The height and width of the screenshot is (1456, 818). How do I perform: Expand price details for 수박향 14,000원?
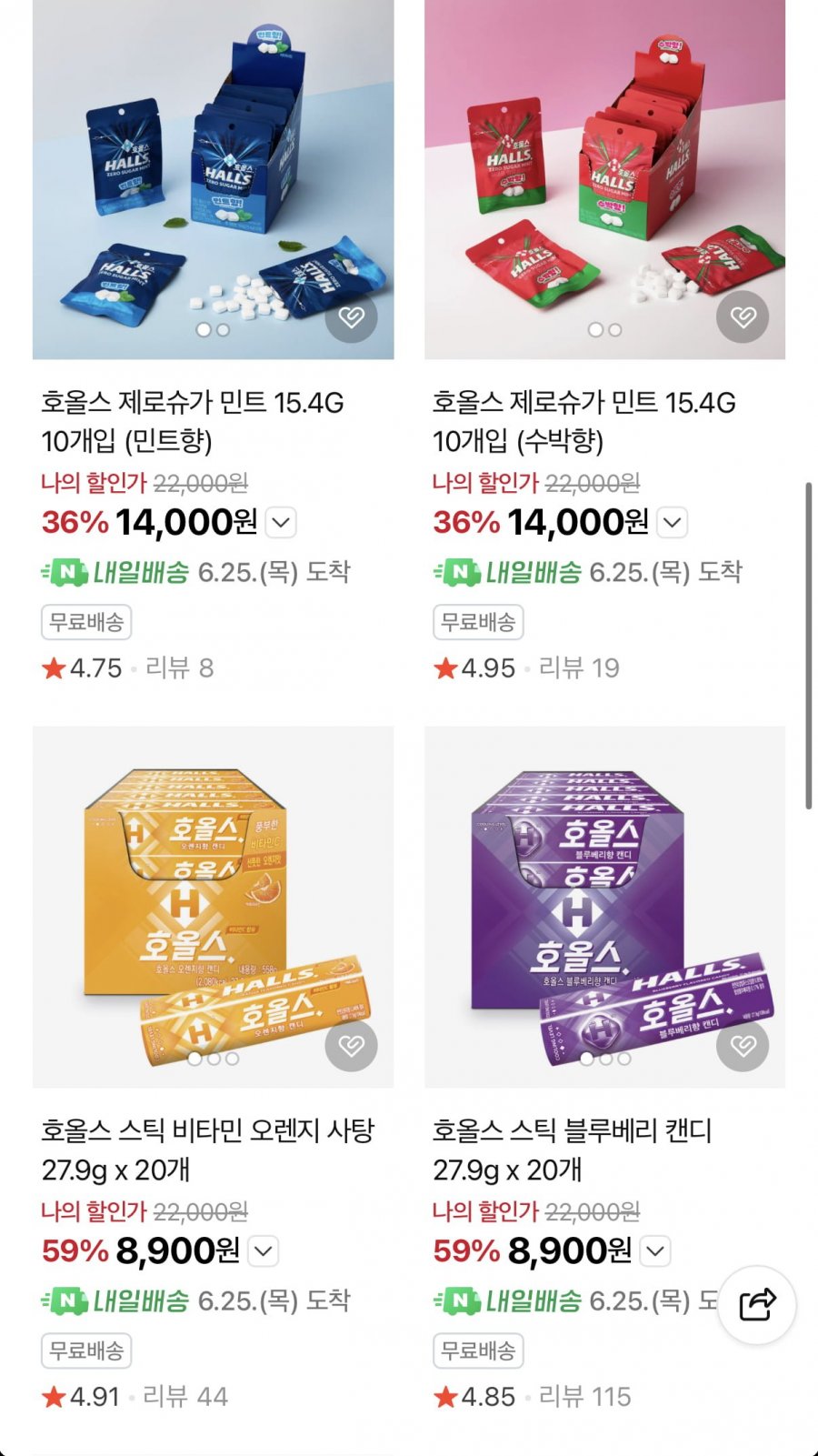coord(673,523)
